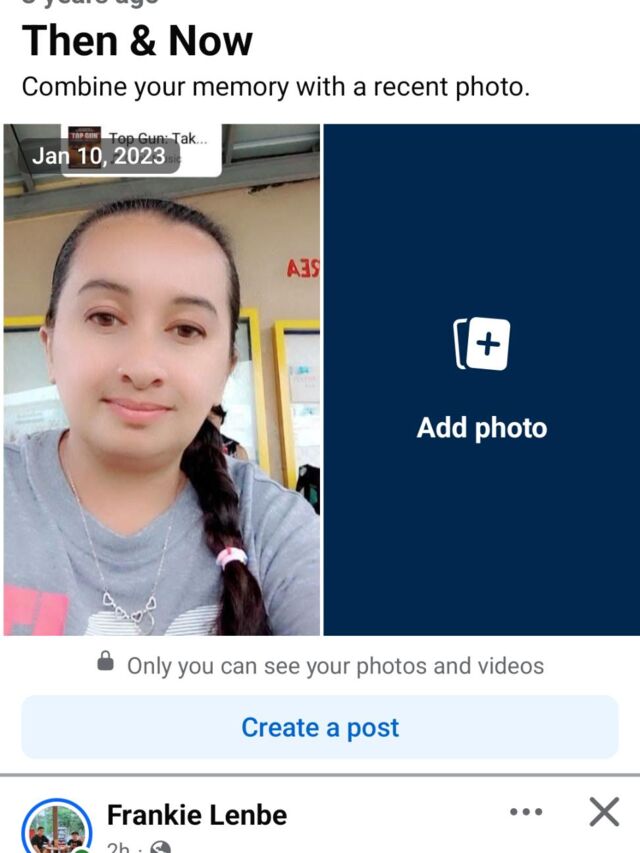View Frankie Lenbe's profile by name

pos(197,815)
